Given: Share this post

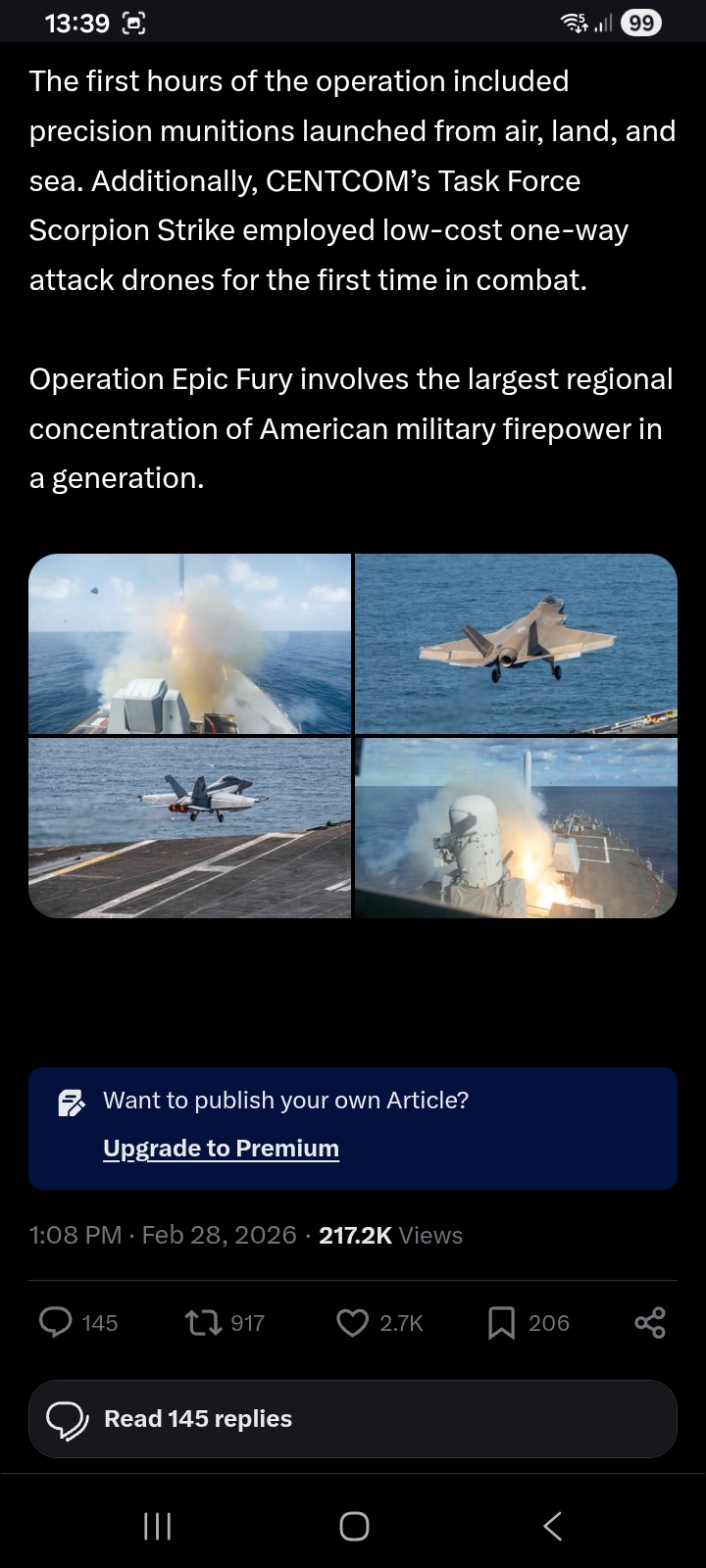Looking at the screenshot, I should (650, 1323).
